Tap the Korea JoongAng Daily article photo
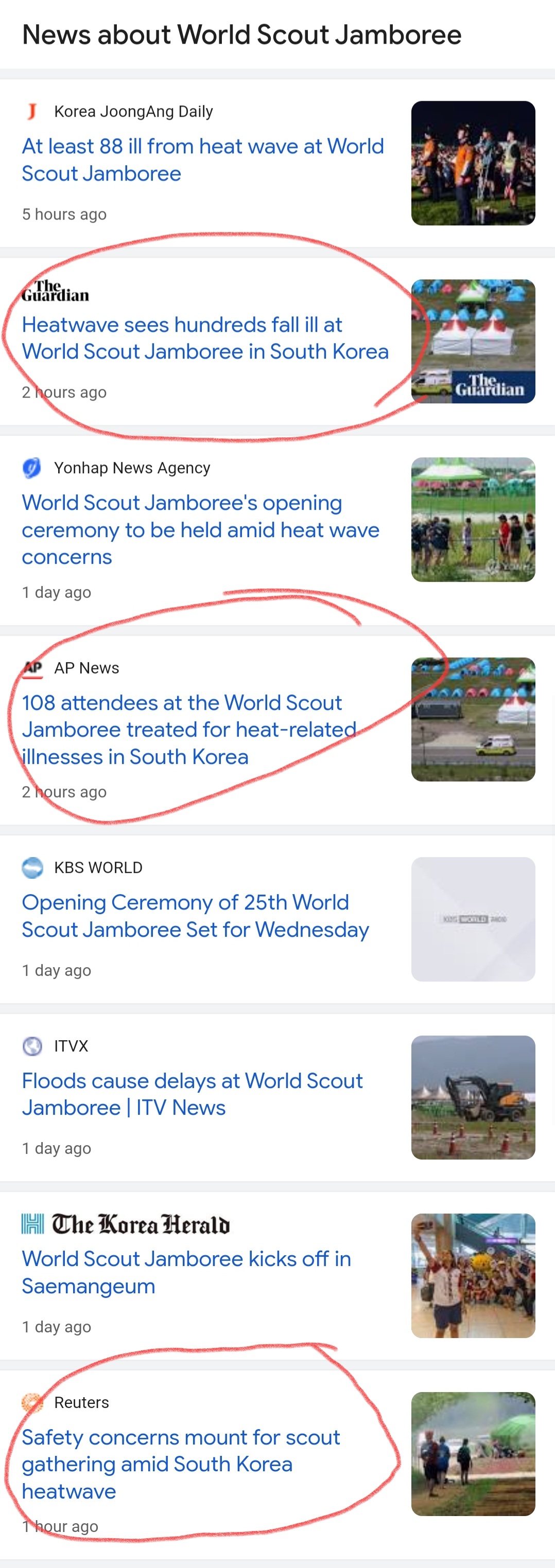The height and width of the screenshot is (1568, 555). (473, 163)
